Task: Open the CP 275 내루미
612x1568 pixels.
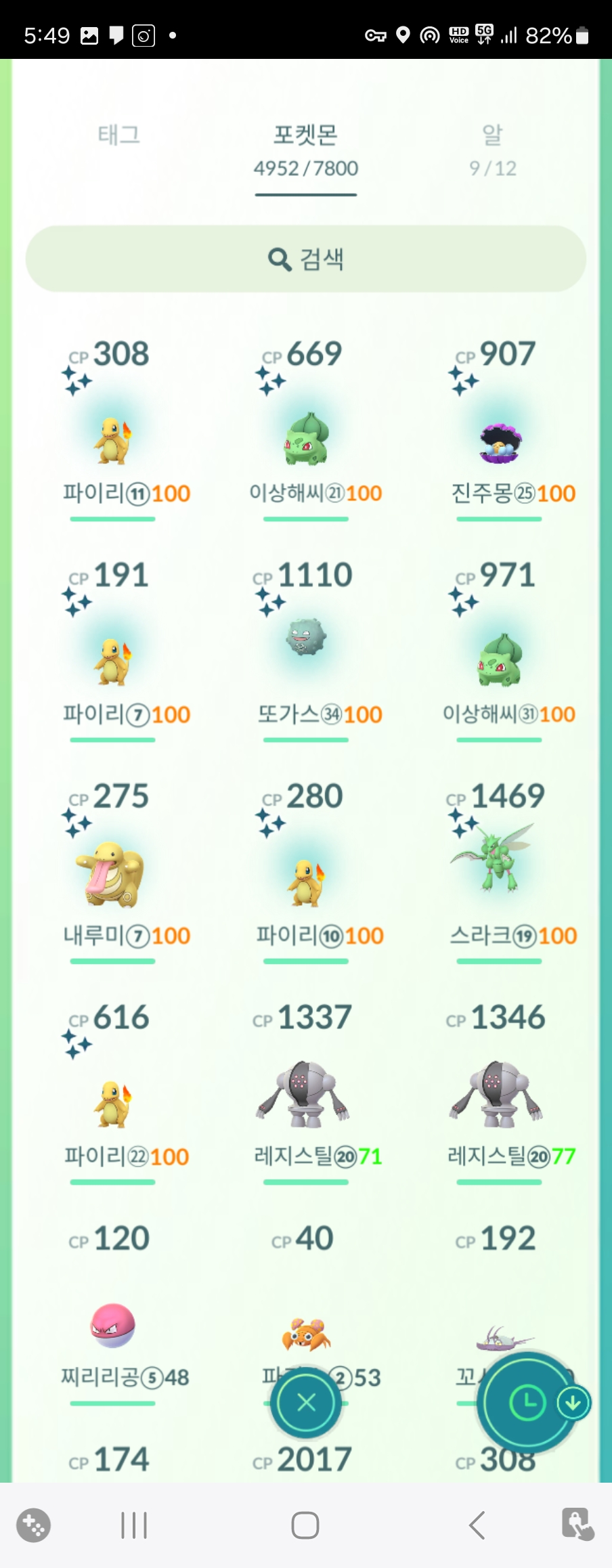Action: point(112,873)
